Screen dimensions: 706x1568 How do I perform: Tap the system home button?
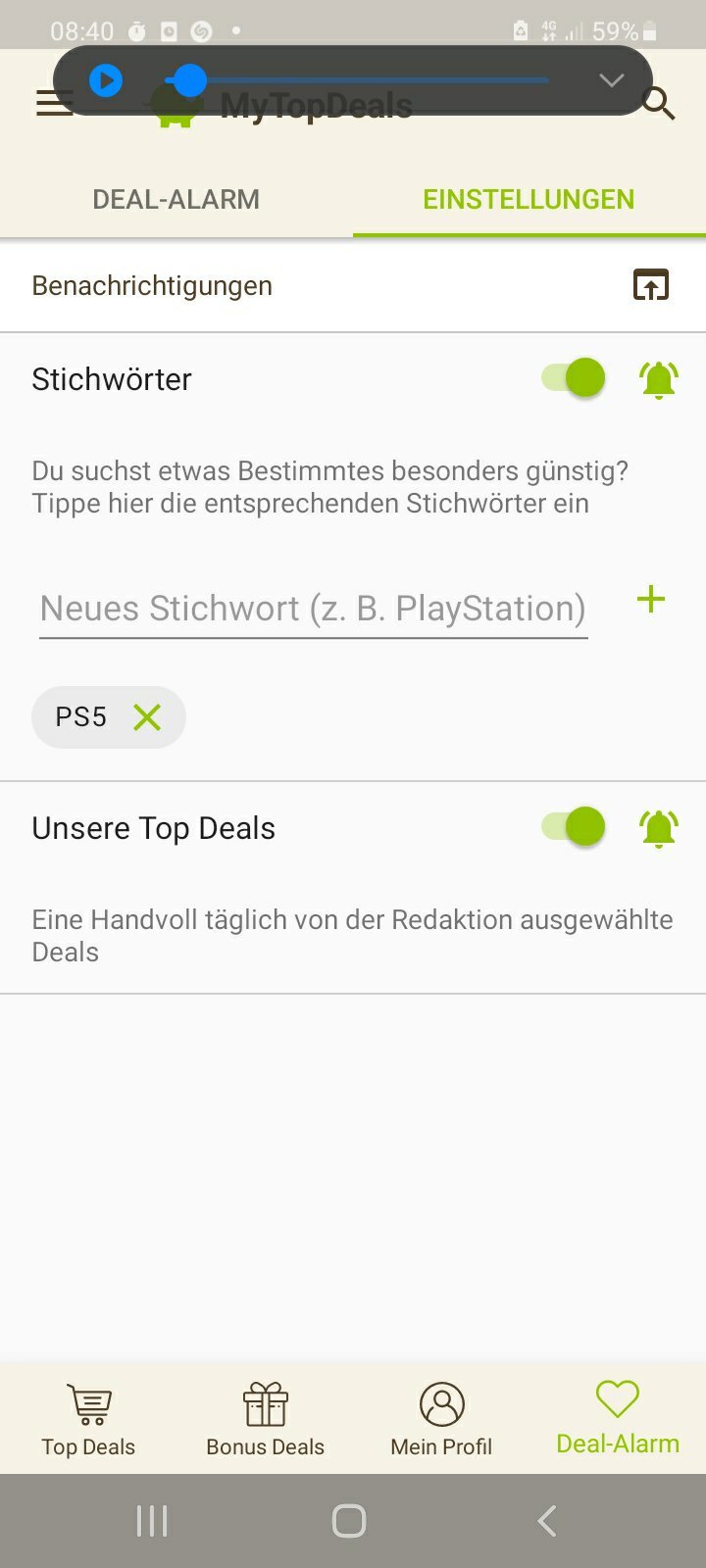click(349, 1521)
